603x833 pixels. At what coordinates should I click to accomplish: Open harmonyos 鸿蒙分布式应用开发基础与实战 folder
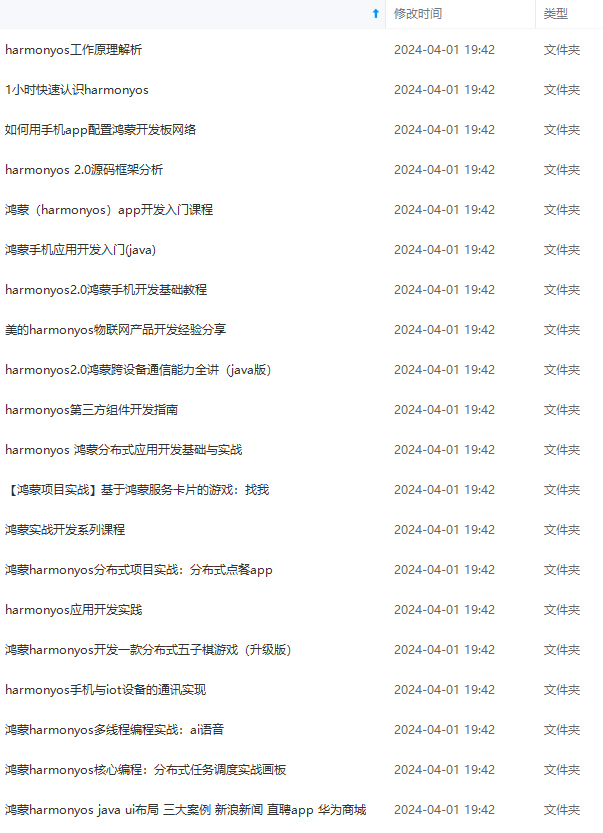[124, 450]
